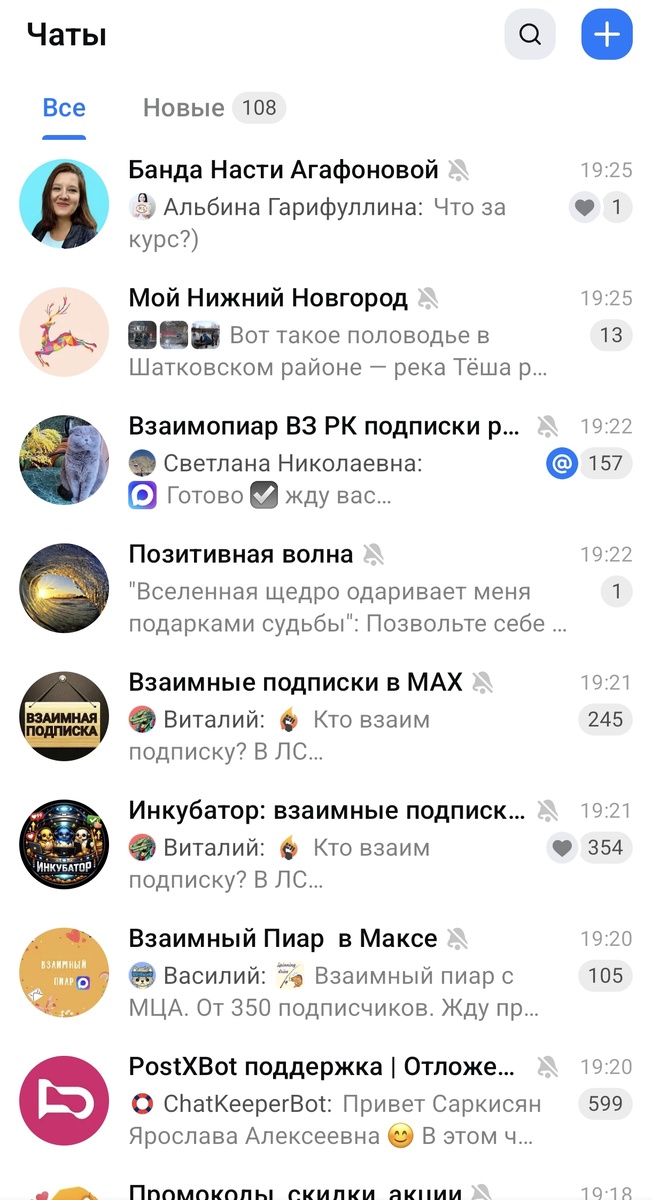Open the search icon in Чаты
This screenshot has width=652, height=1200.
tap(530, 35)
